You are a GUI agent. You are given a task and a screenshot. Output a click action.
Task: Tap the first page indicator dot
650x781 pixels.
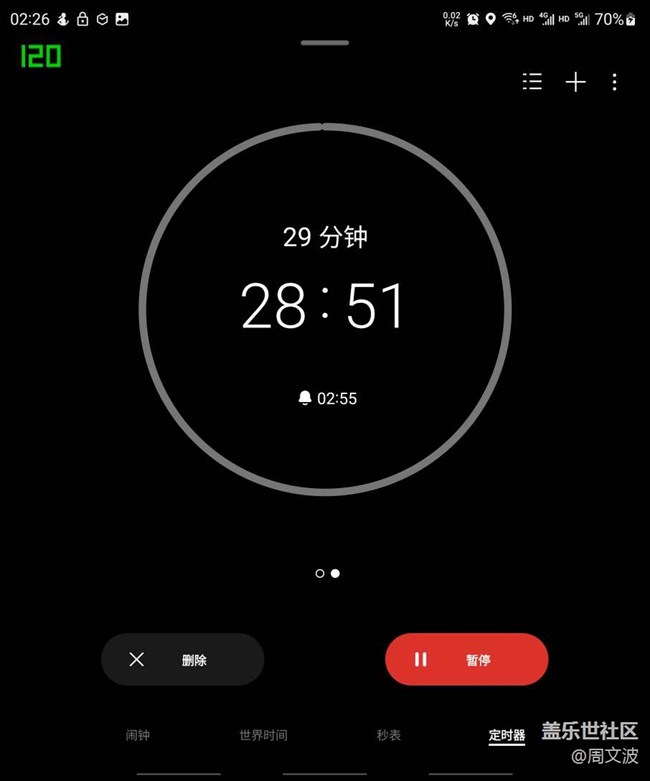pyautogui.click(x=319, y=574)
